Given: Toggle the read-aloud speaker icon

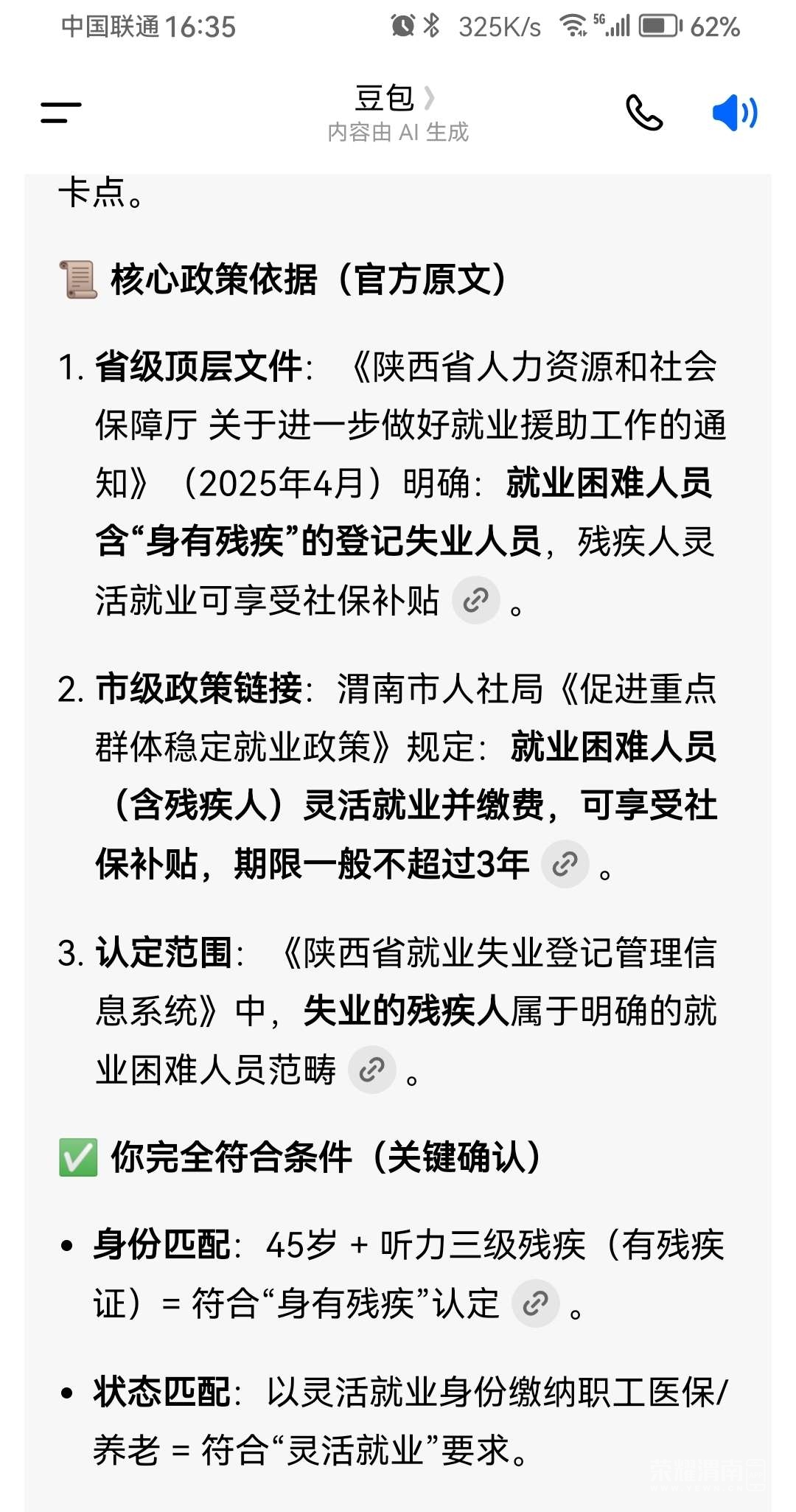Looking at the screenshot, I should pyautogui.click(x=734, y=113).
